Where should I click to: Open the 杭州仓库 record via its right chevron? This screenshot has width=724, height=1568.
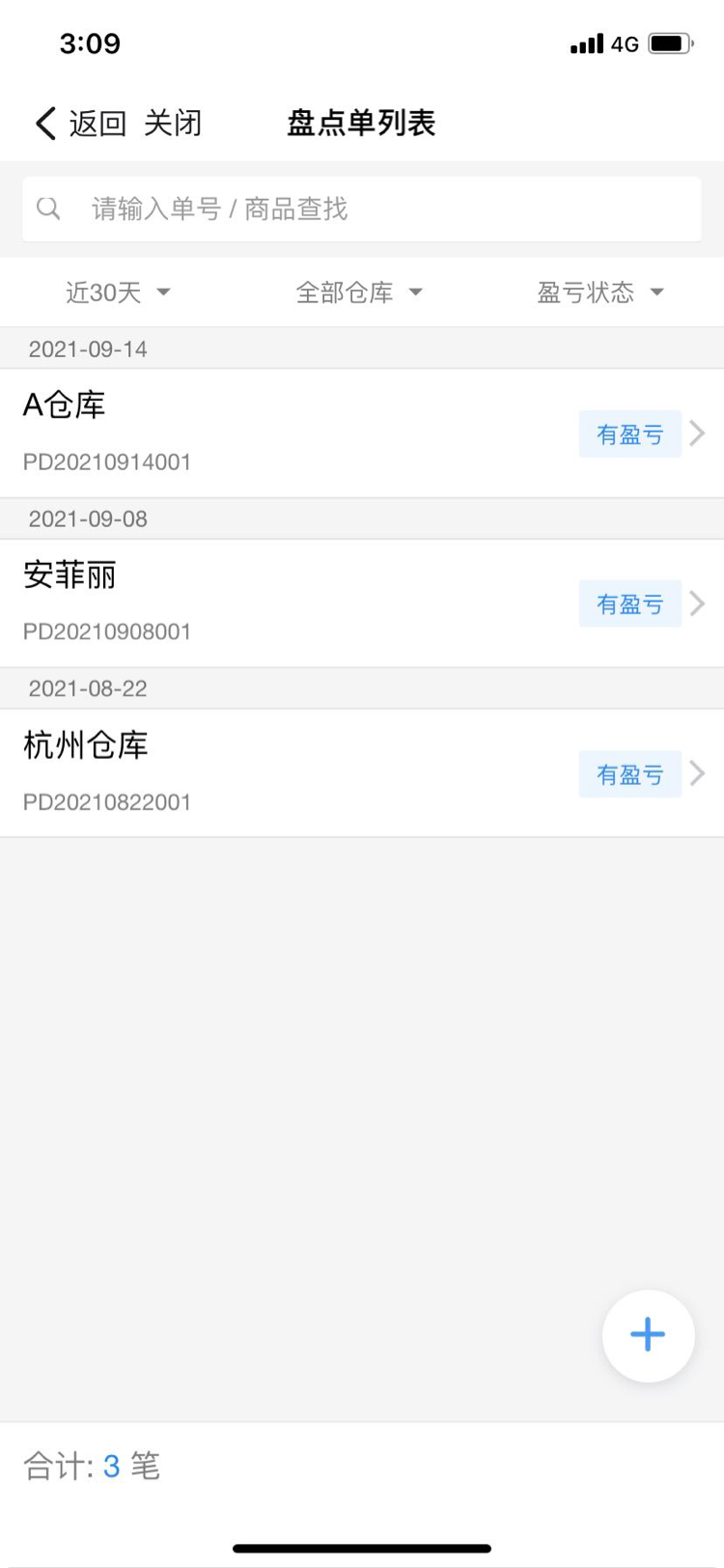click(698, 773)
